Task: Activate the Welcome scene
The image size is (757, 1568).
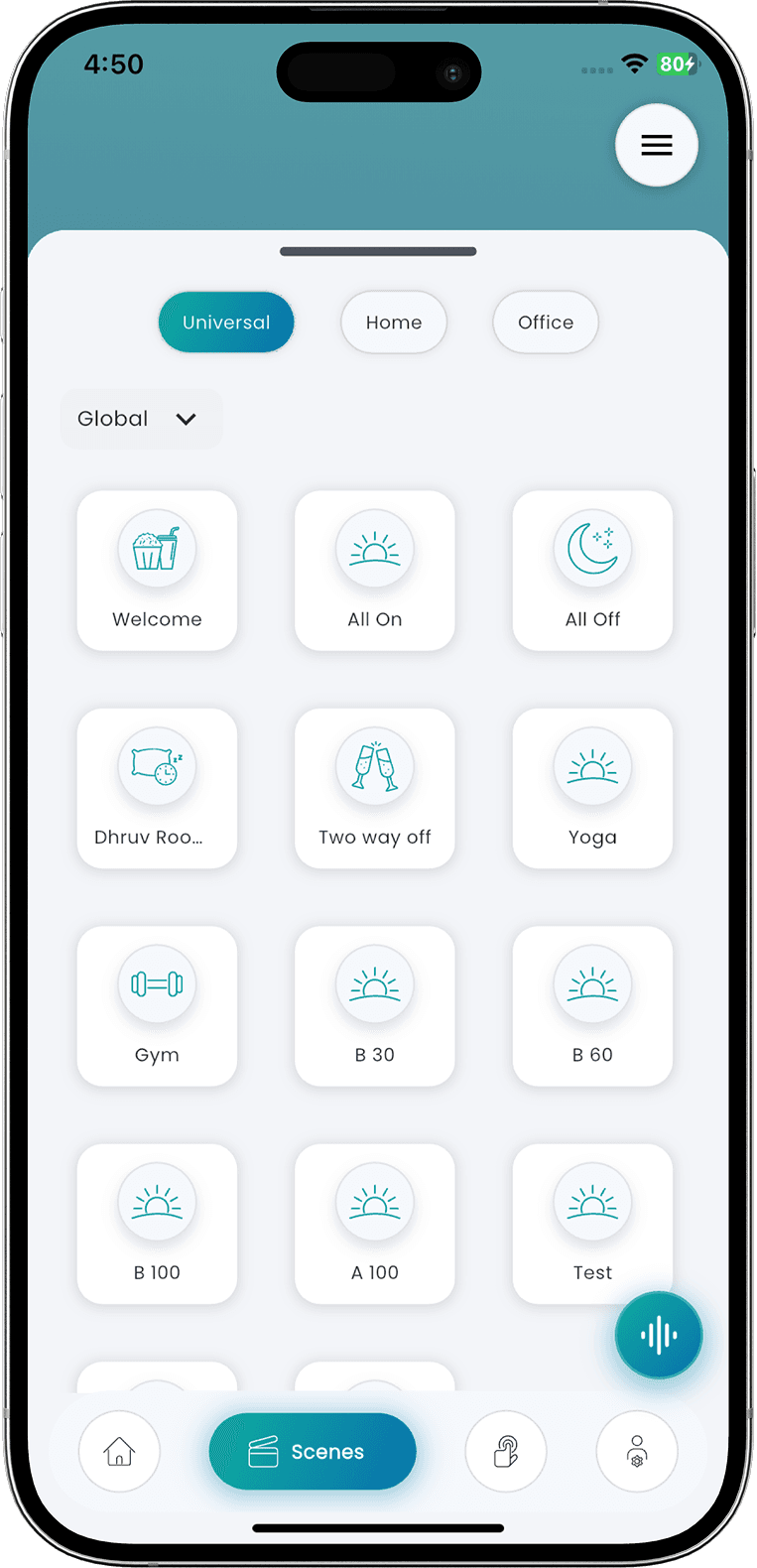Action: click(157, 571)
